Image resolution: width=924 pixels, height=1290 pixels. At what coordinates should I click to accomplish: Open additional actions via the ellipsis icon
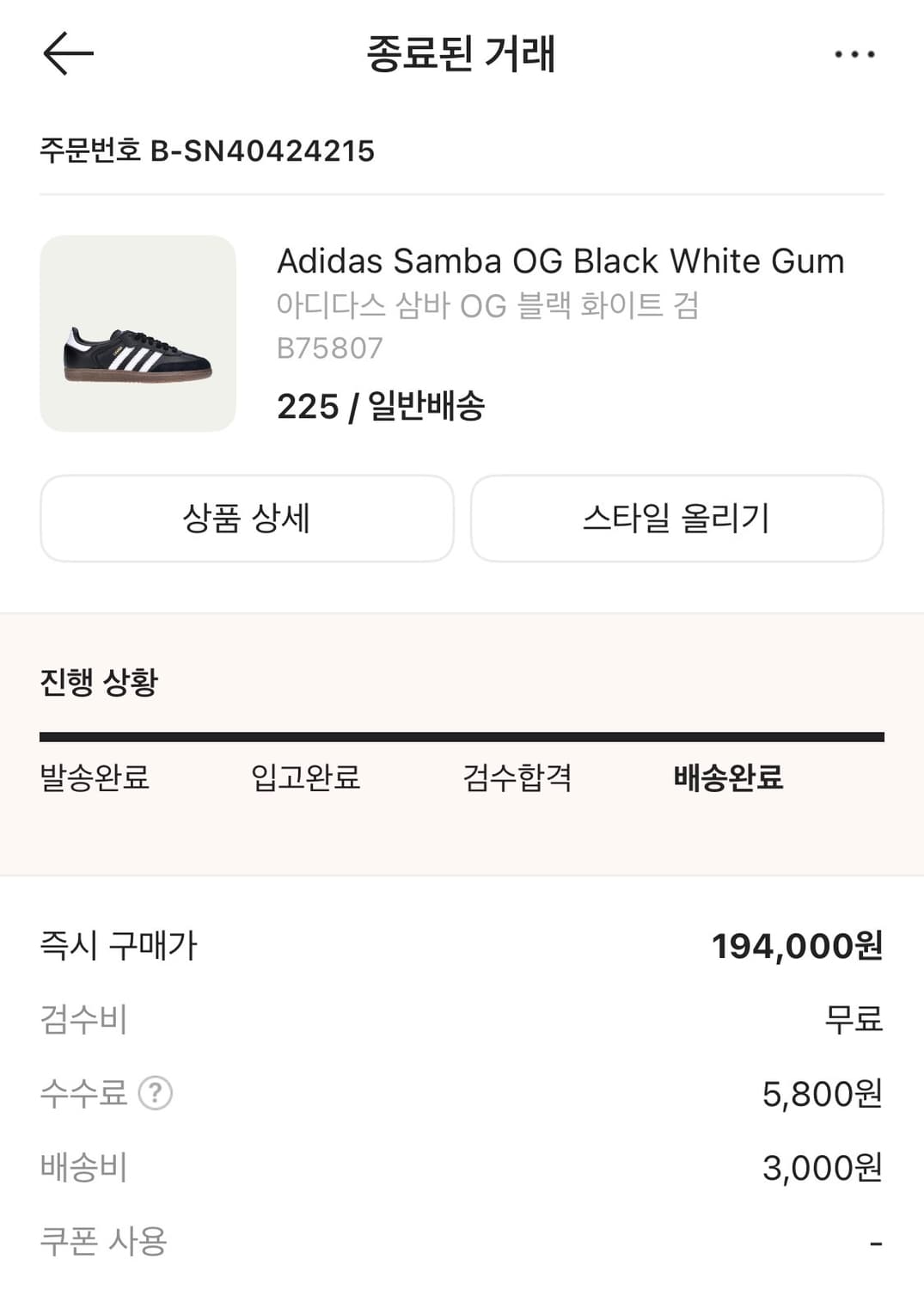click(854, 54)
